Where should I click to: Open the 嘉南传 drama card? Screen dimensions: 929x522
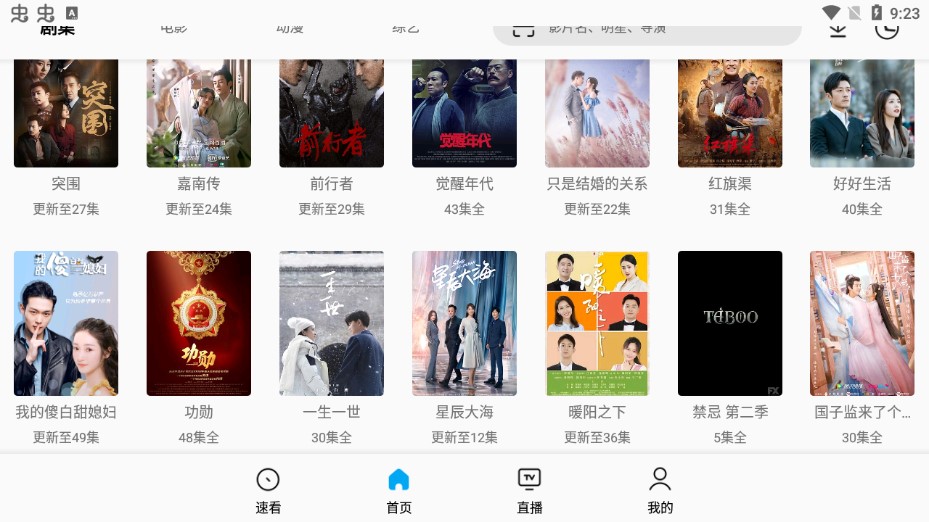(199, 112)
